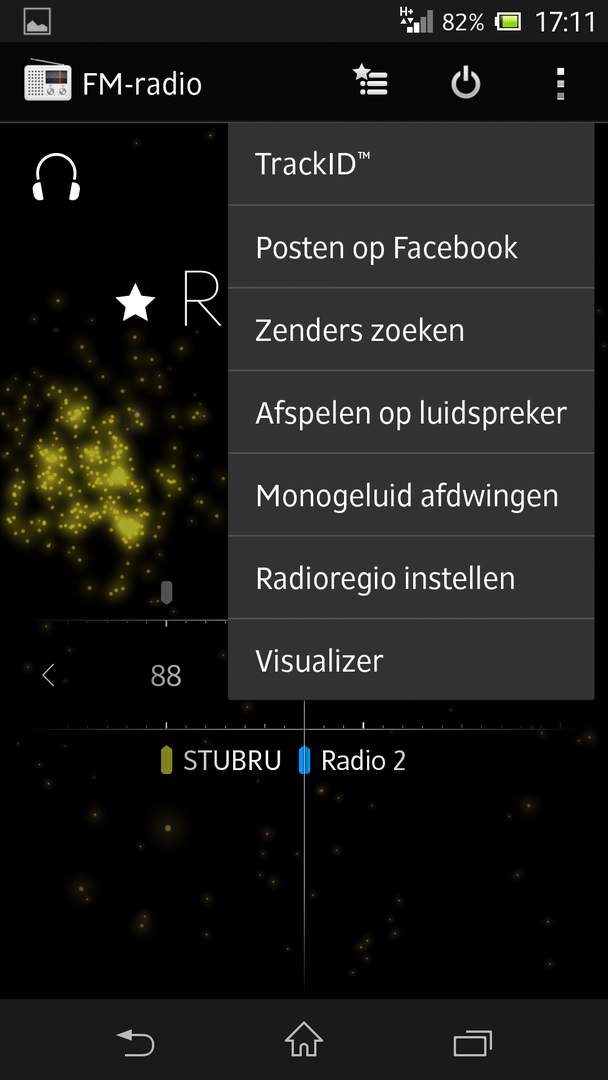Open the TrackID option

click(x=410, y=165)
